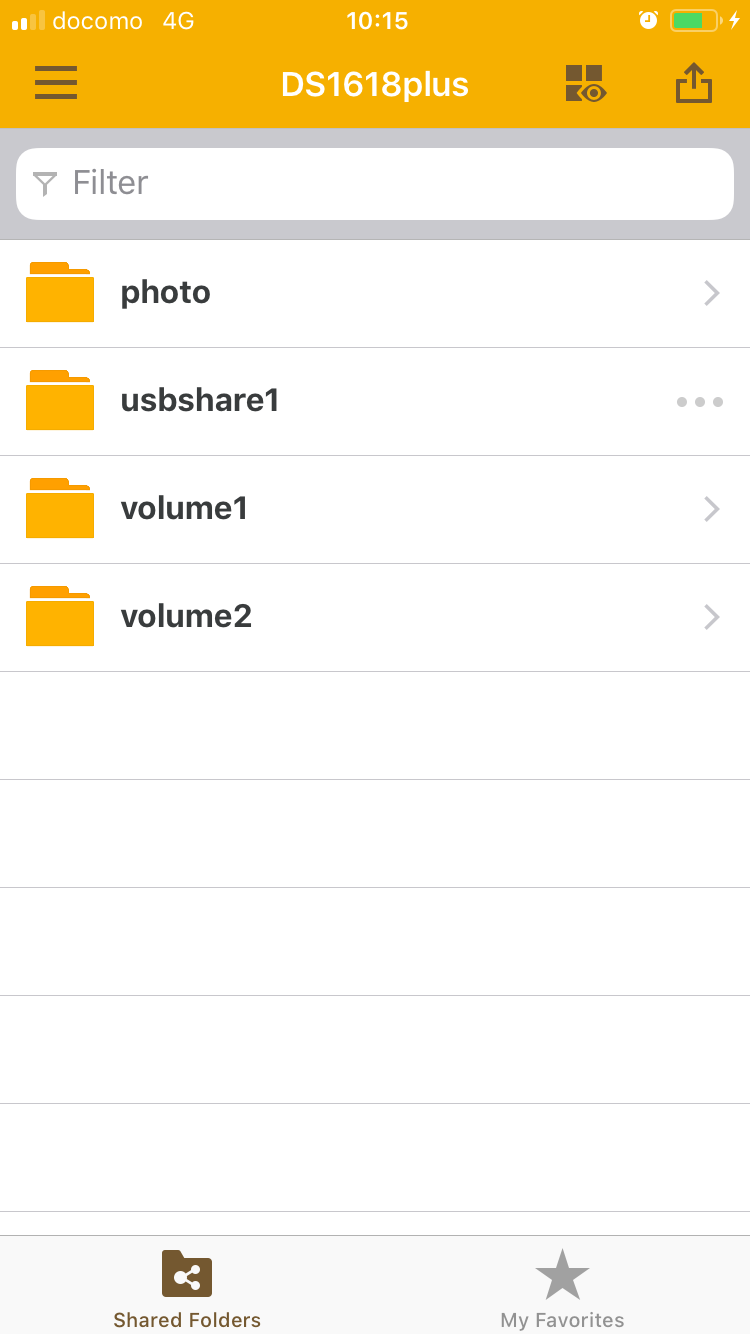Open the hamburger drawer menu
The width and height of the screenshot is (750, 1334).
[x=56, y=83]
